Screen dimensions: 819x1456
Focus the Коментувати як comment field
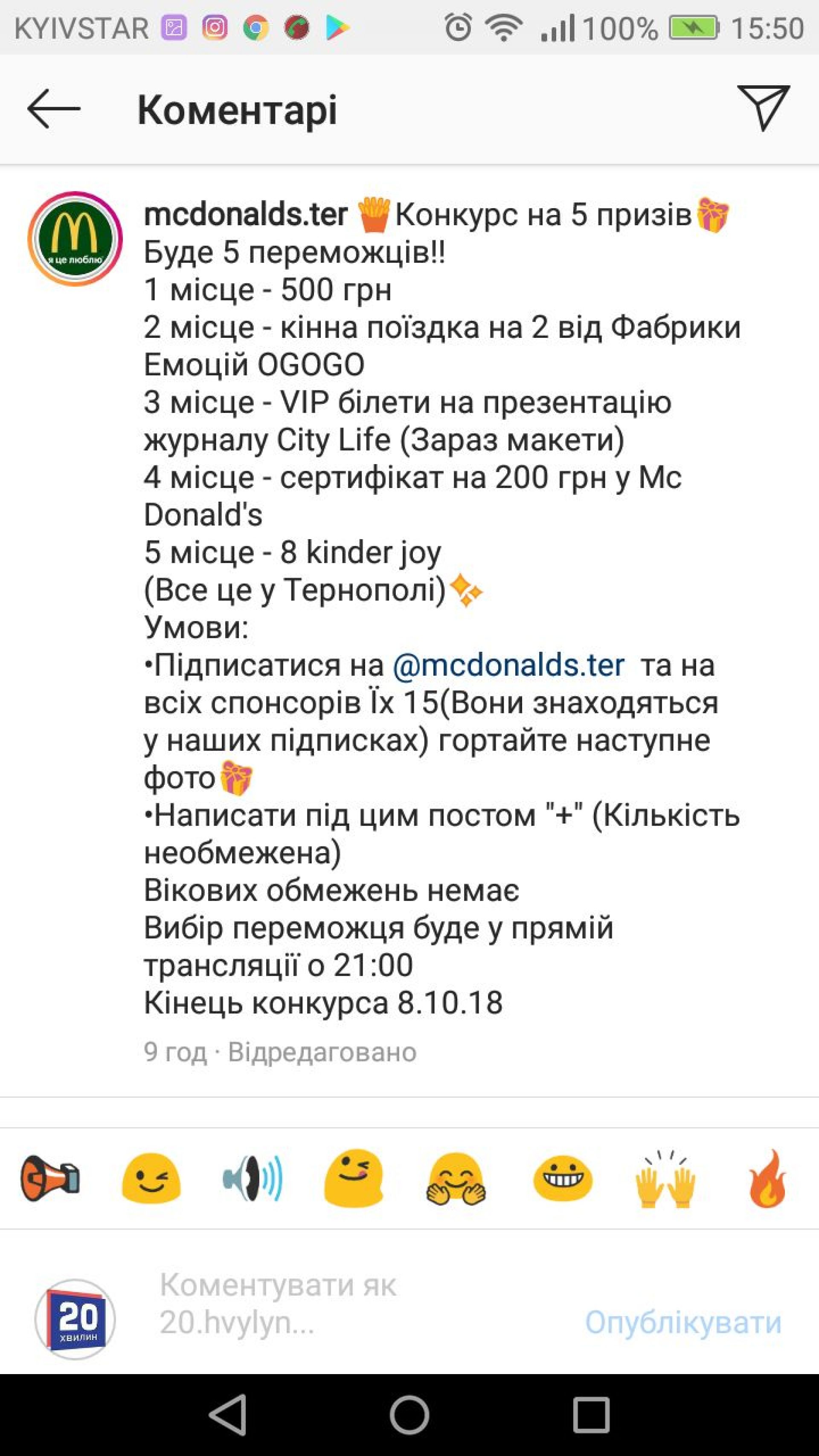(x=339, y=1303)
